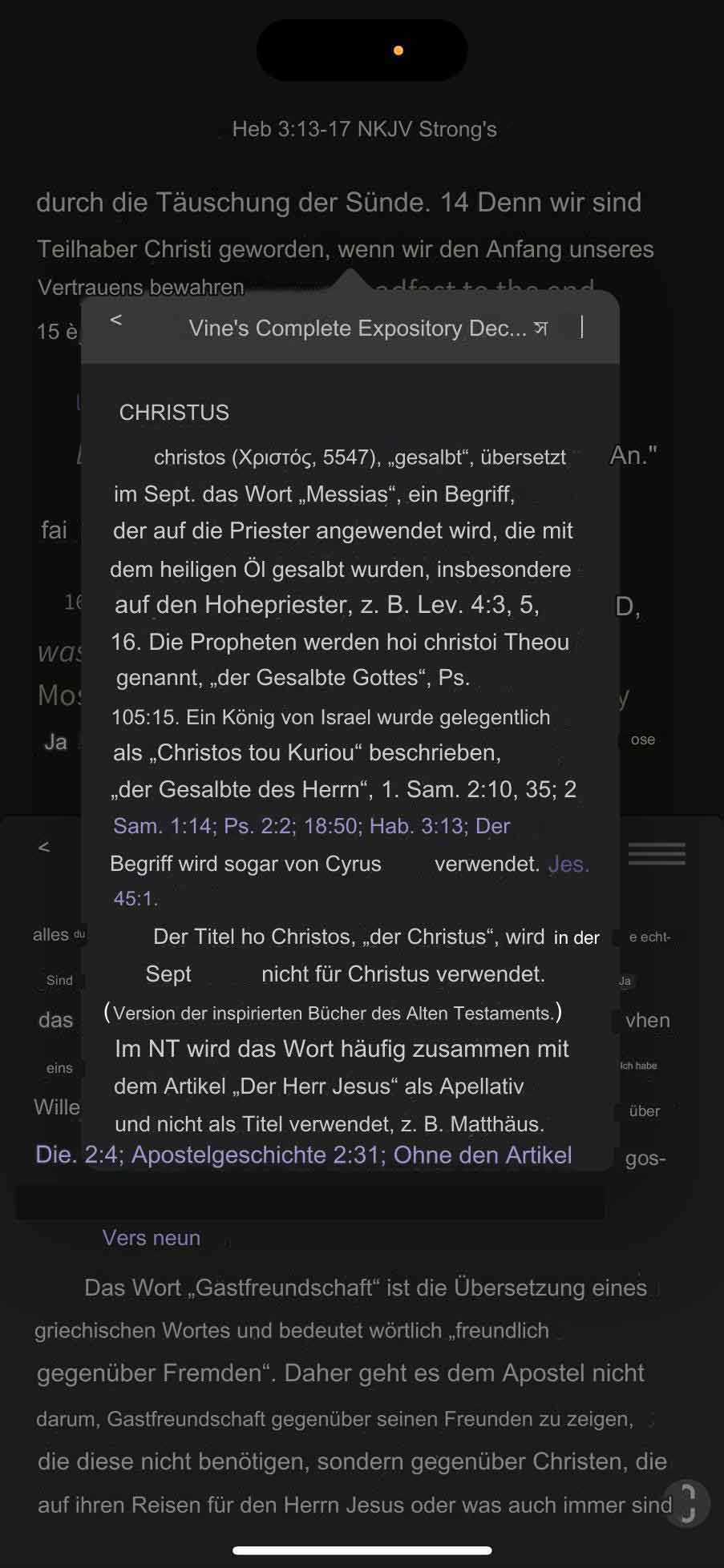Tap the circular translate button near bottom right
724x1568 pixels.
point(688,1505)
